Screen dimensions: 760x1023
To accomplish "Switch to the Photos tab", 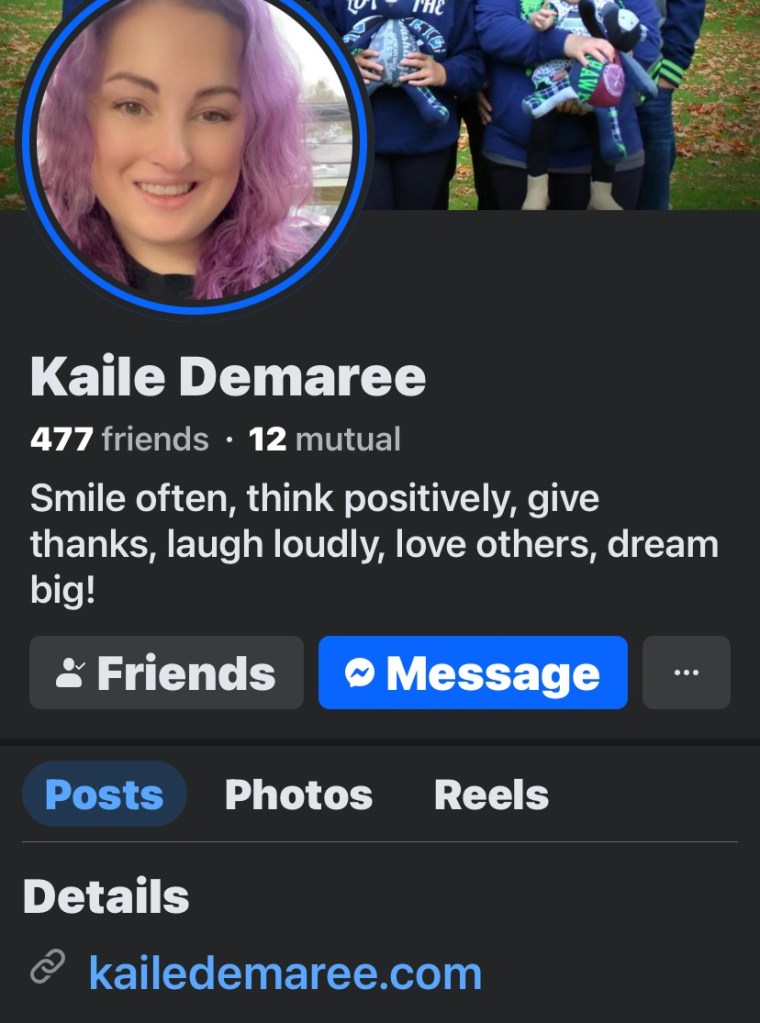I will click(298, 795).
